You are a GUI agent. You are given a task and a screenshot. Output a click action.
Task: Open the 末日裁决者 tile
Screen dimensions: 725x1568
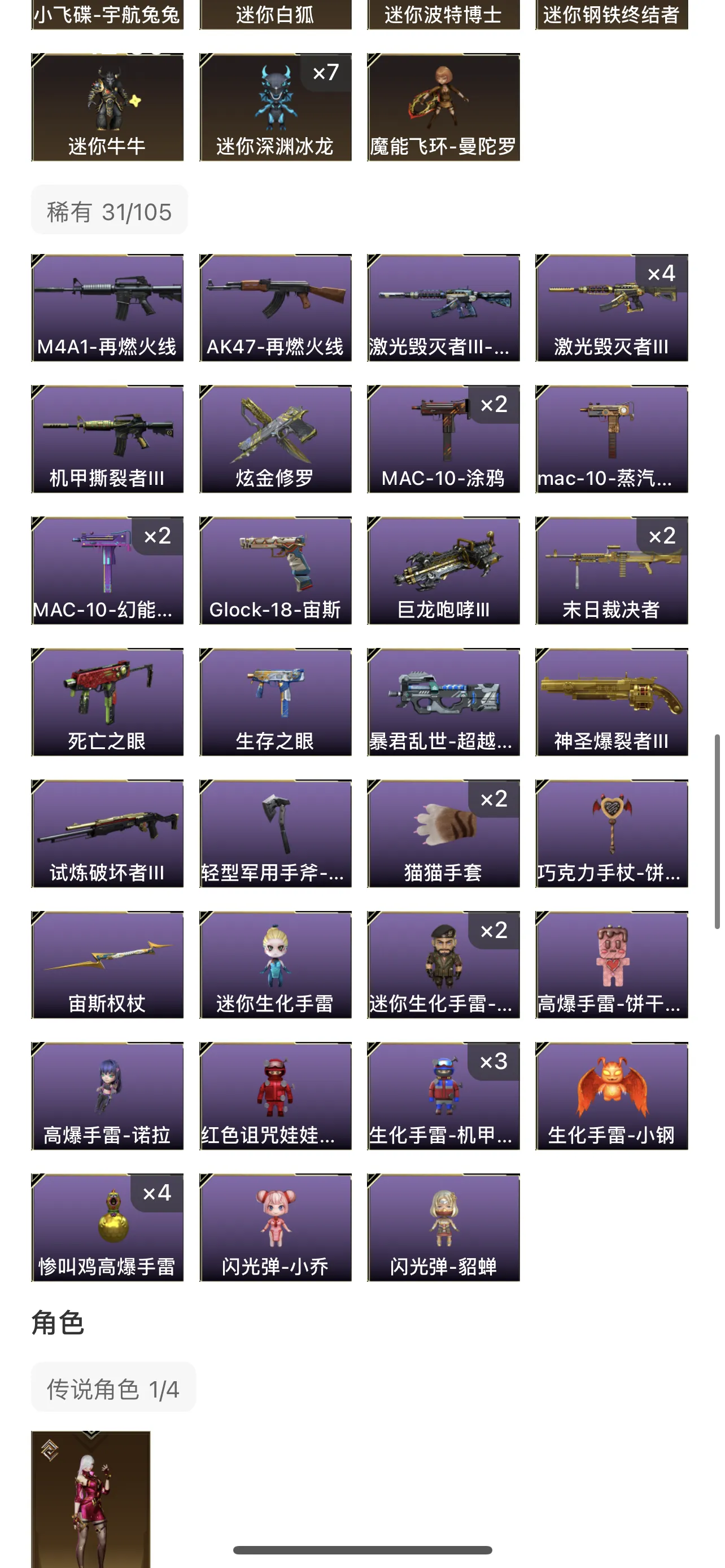tap(611, 570)
